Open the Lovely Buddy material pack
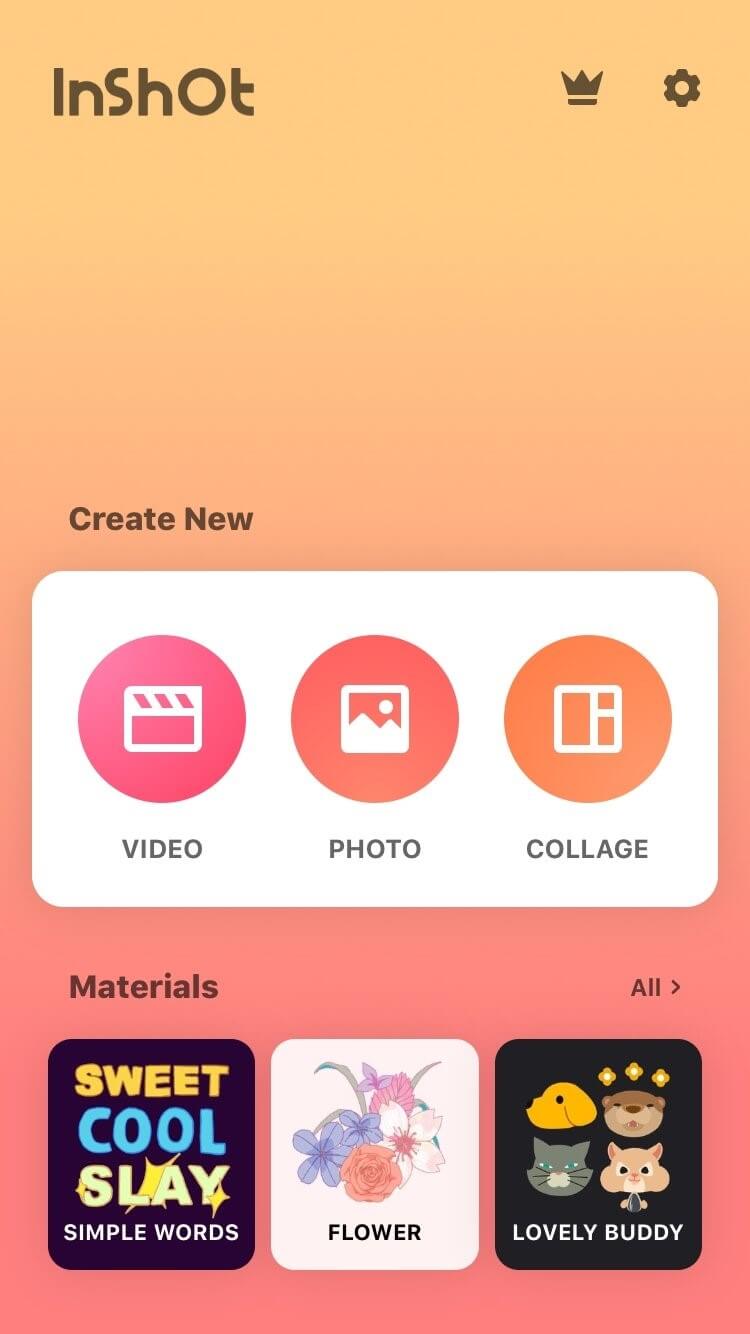 (x=598, y=1154)
